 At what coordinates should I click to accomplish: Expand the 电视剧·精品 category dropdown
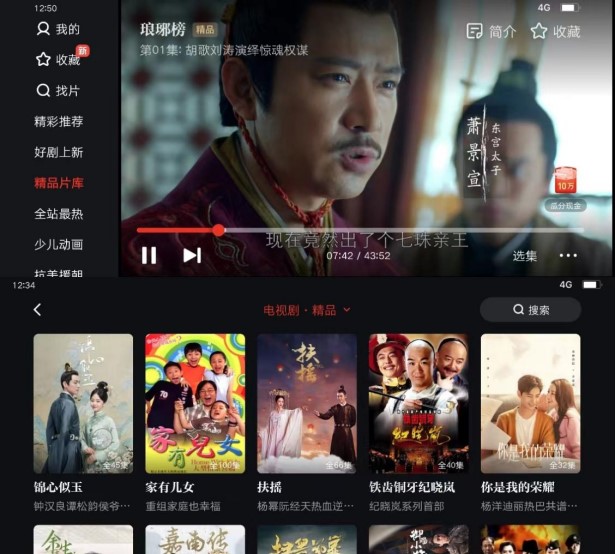307,310
